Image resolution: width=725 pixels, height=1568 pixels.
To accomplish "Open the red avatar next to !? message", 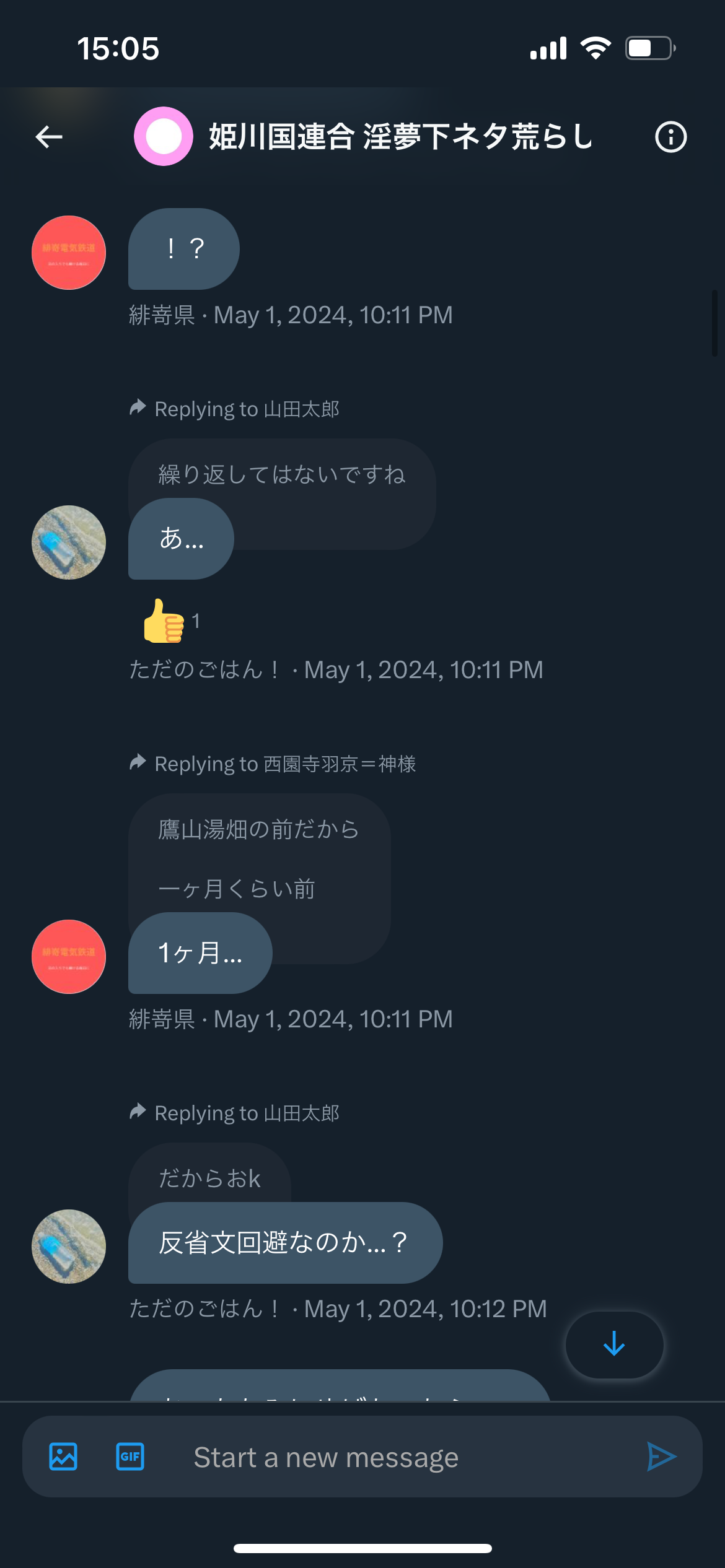I will click(69, 253).
